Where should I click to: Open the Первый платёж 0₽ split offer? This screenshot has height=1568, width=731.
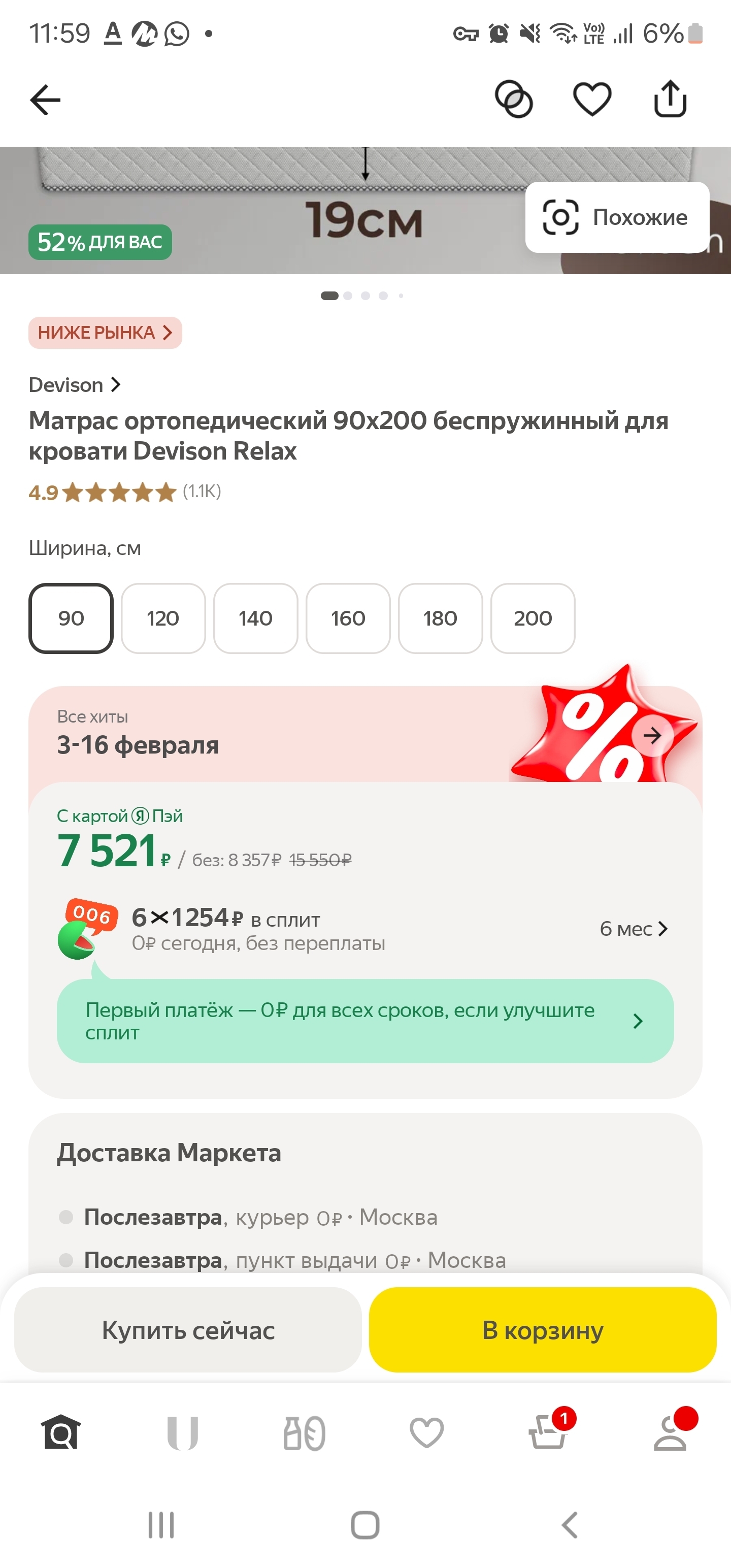[x=365, y=1021]
